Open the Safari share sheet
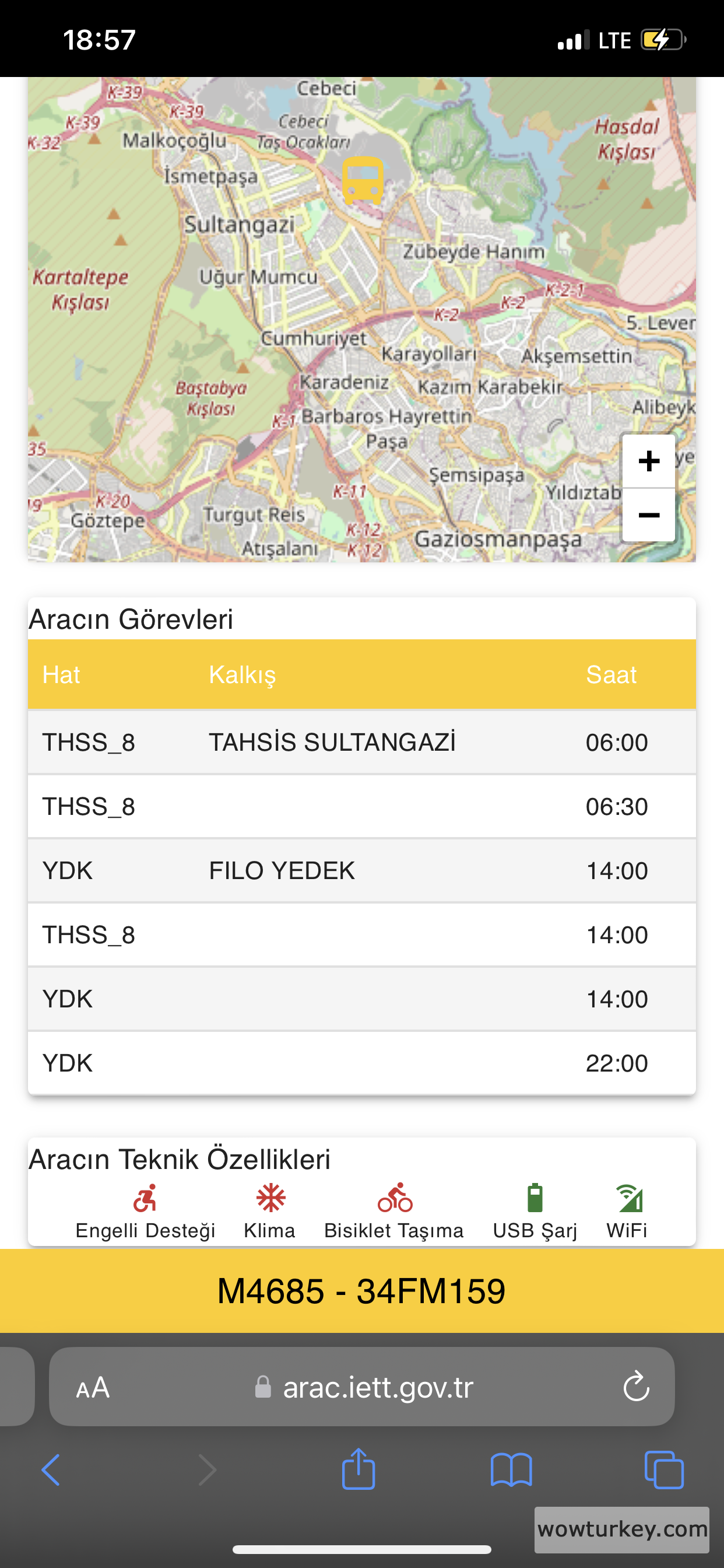 click(x=359, y=1469)
